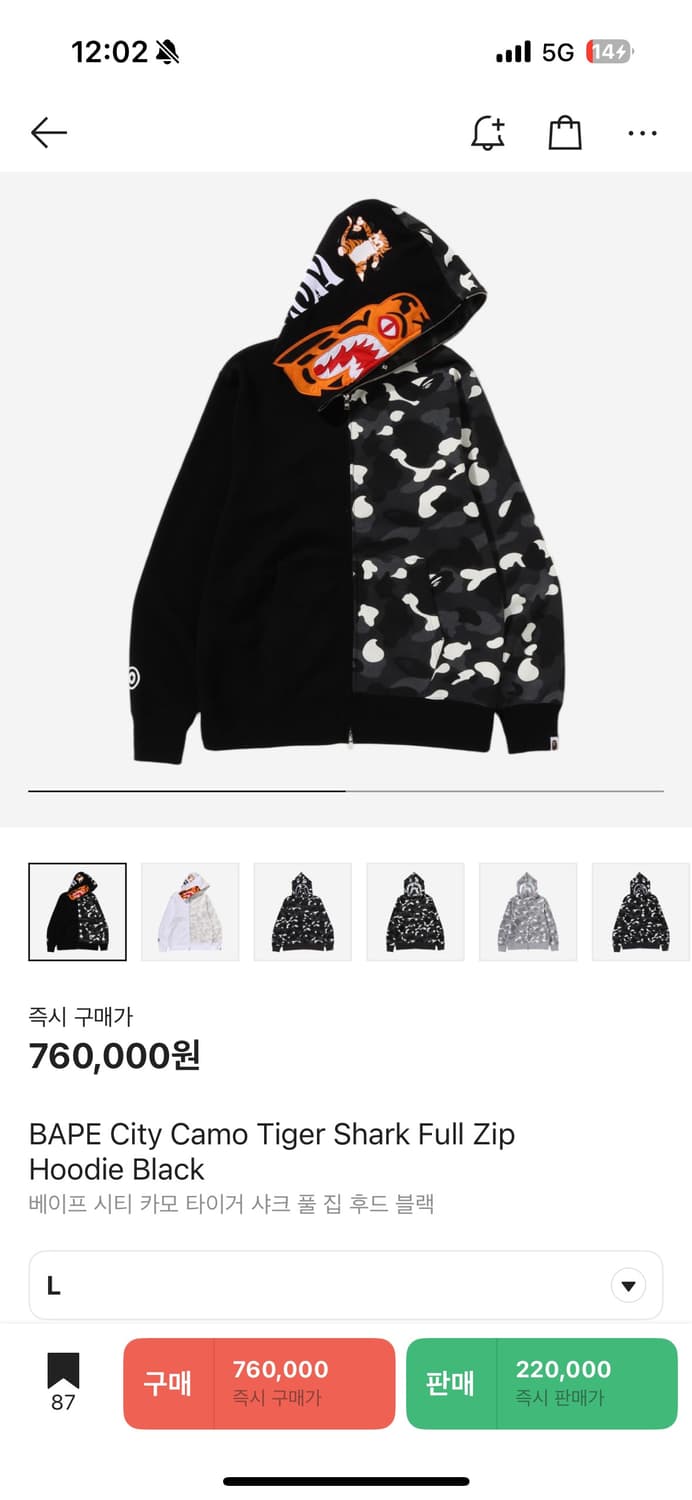Screen dimensions: 692x1500
Task: Tap the green 판매 sell button
Action: click(x=541, y=1383)
